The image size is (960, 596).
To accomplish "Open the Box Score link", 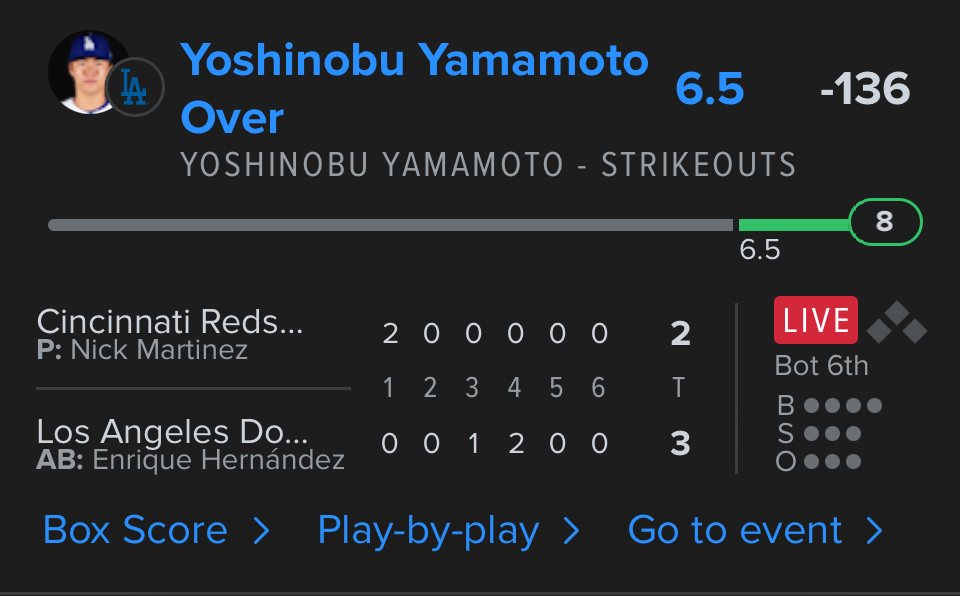I will 155,530.
